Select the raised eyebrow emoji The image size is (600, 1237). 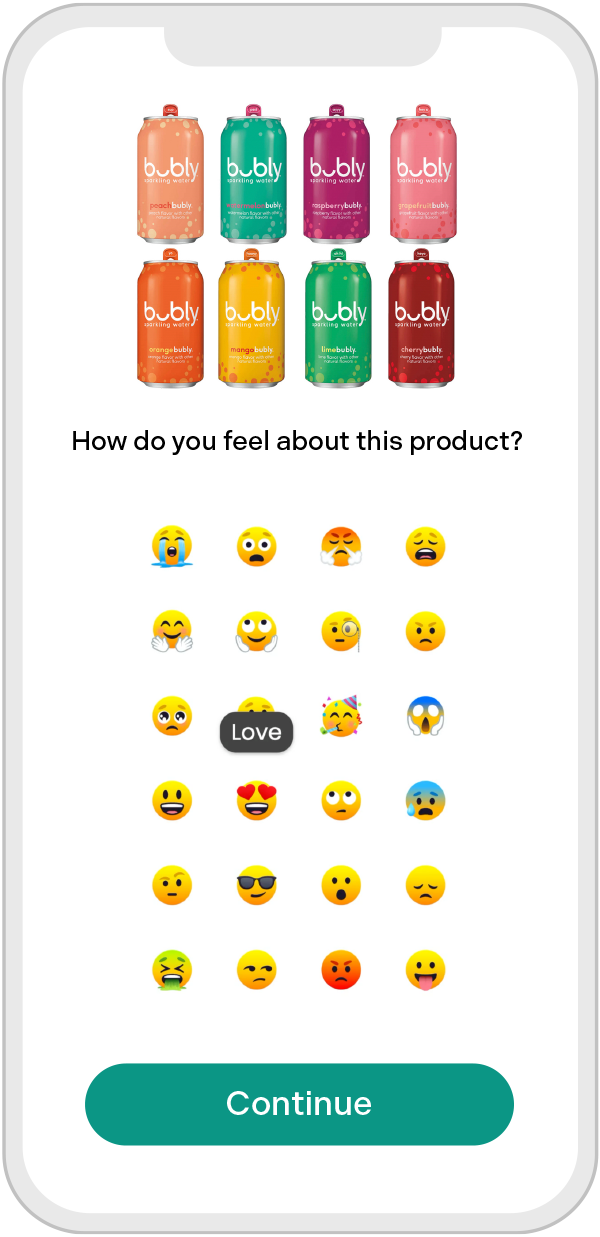(172, 886)
